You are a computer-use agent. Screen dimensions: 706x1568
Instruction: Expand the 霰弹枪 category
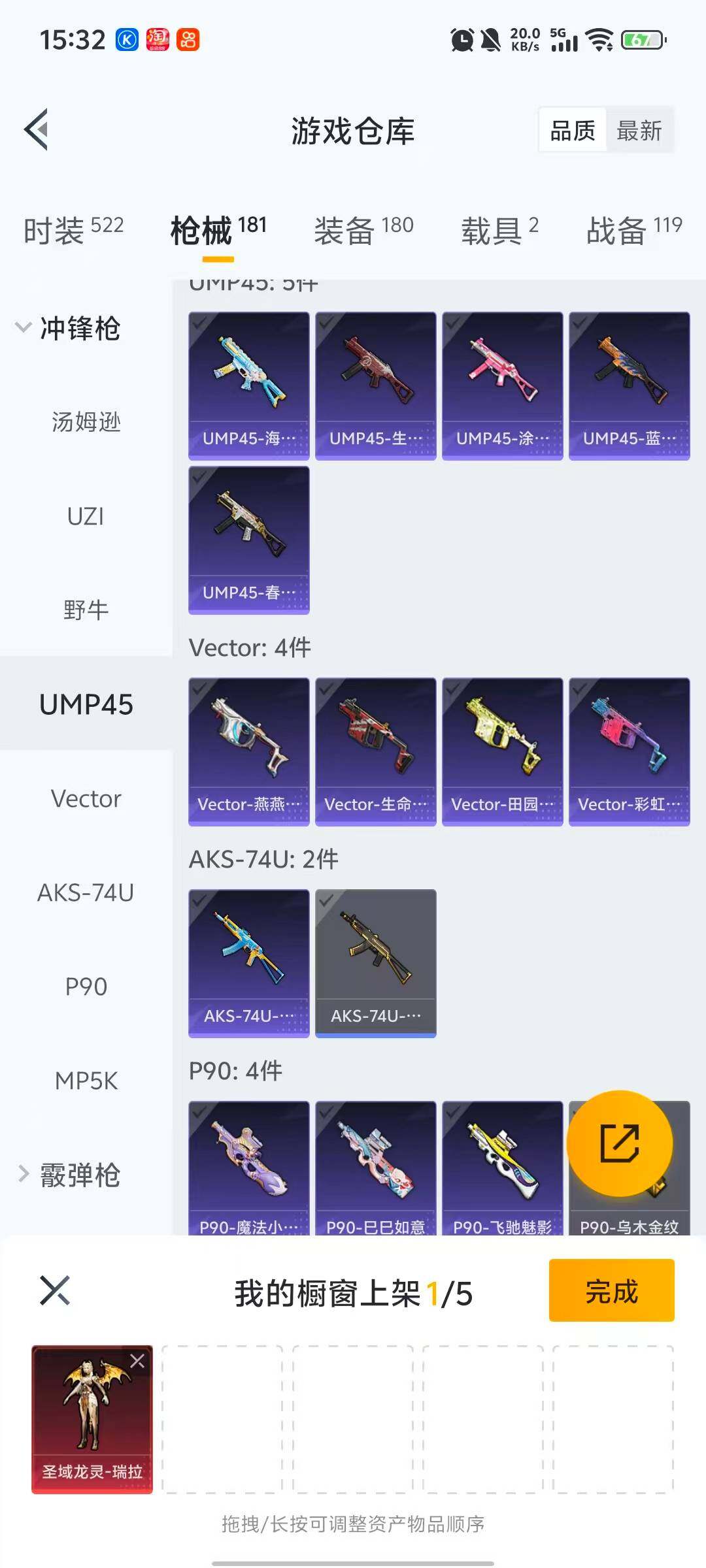[x=69, y=1175]
